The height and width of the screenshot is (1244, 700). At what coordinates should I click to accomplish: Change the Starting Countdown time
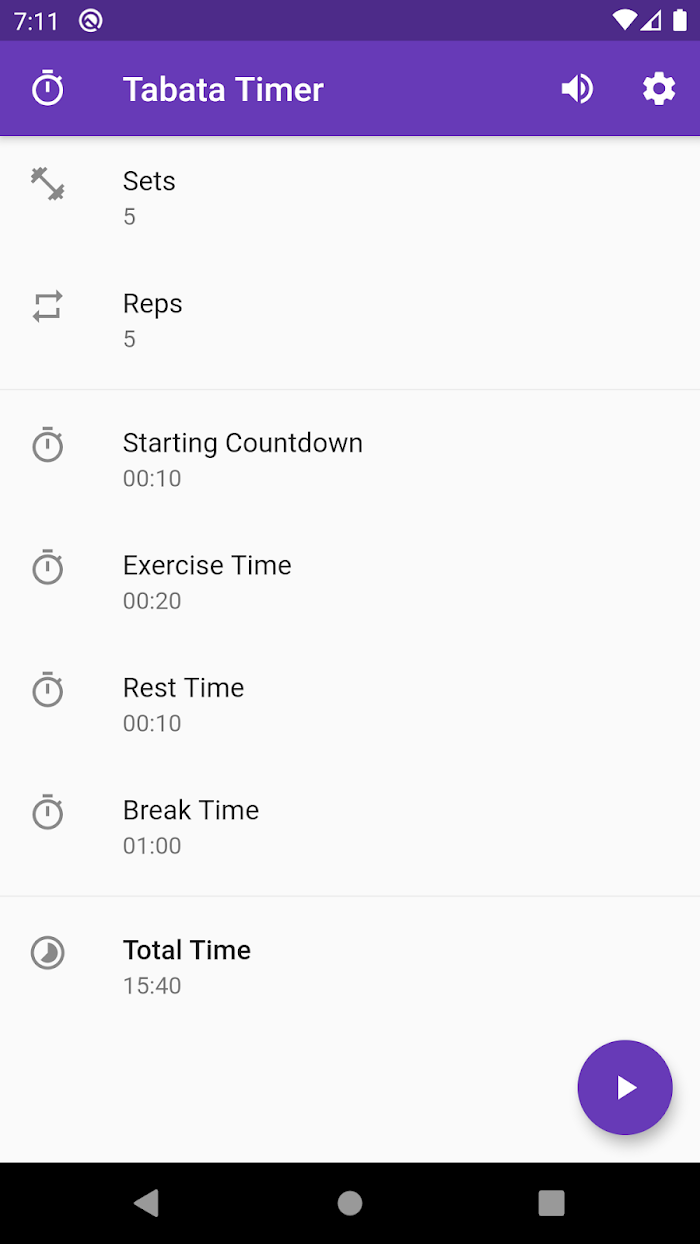point(350,459)
